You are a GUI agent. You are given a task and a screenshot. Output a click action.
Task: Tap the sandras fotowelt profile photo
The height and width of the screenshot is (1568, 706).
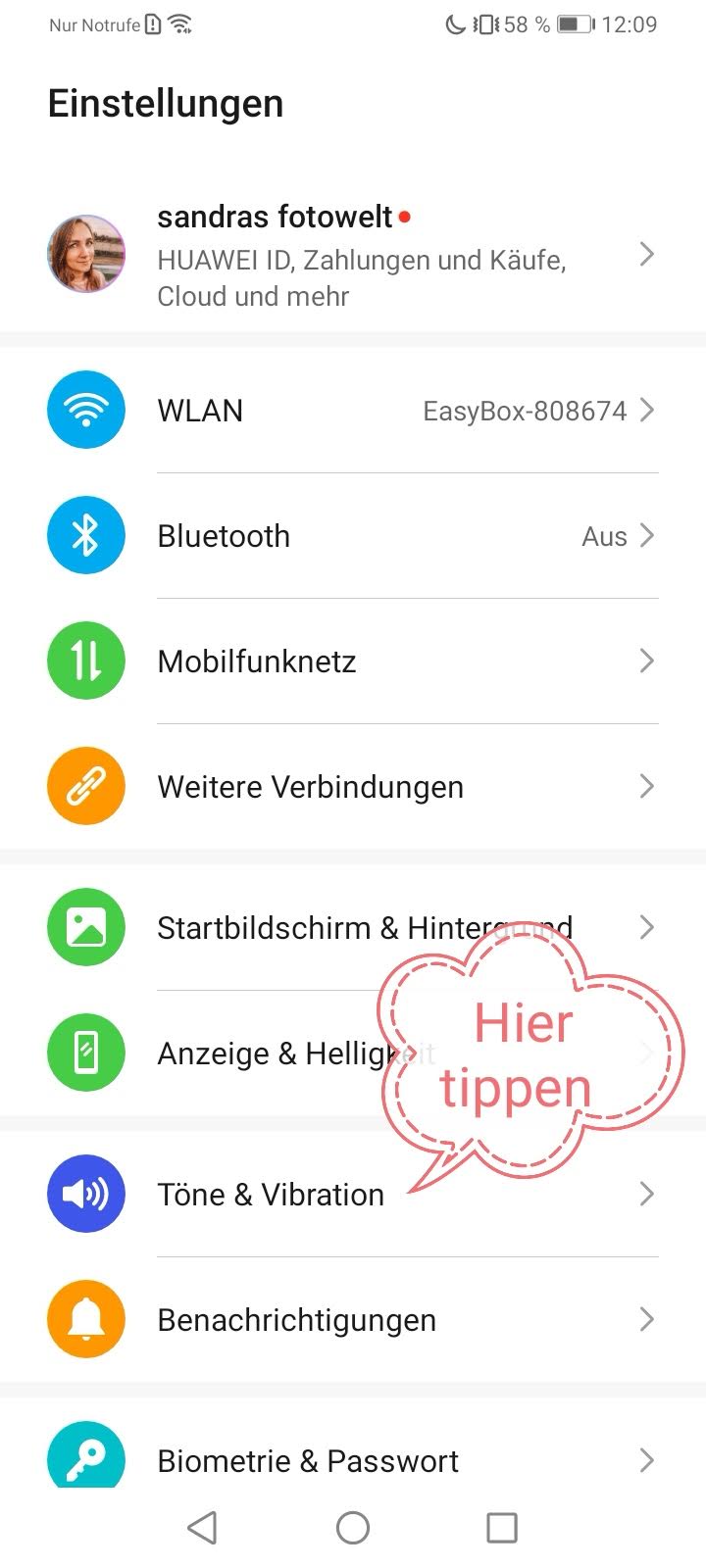pyautogui.click(x=85, y=253)
